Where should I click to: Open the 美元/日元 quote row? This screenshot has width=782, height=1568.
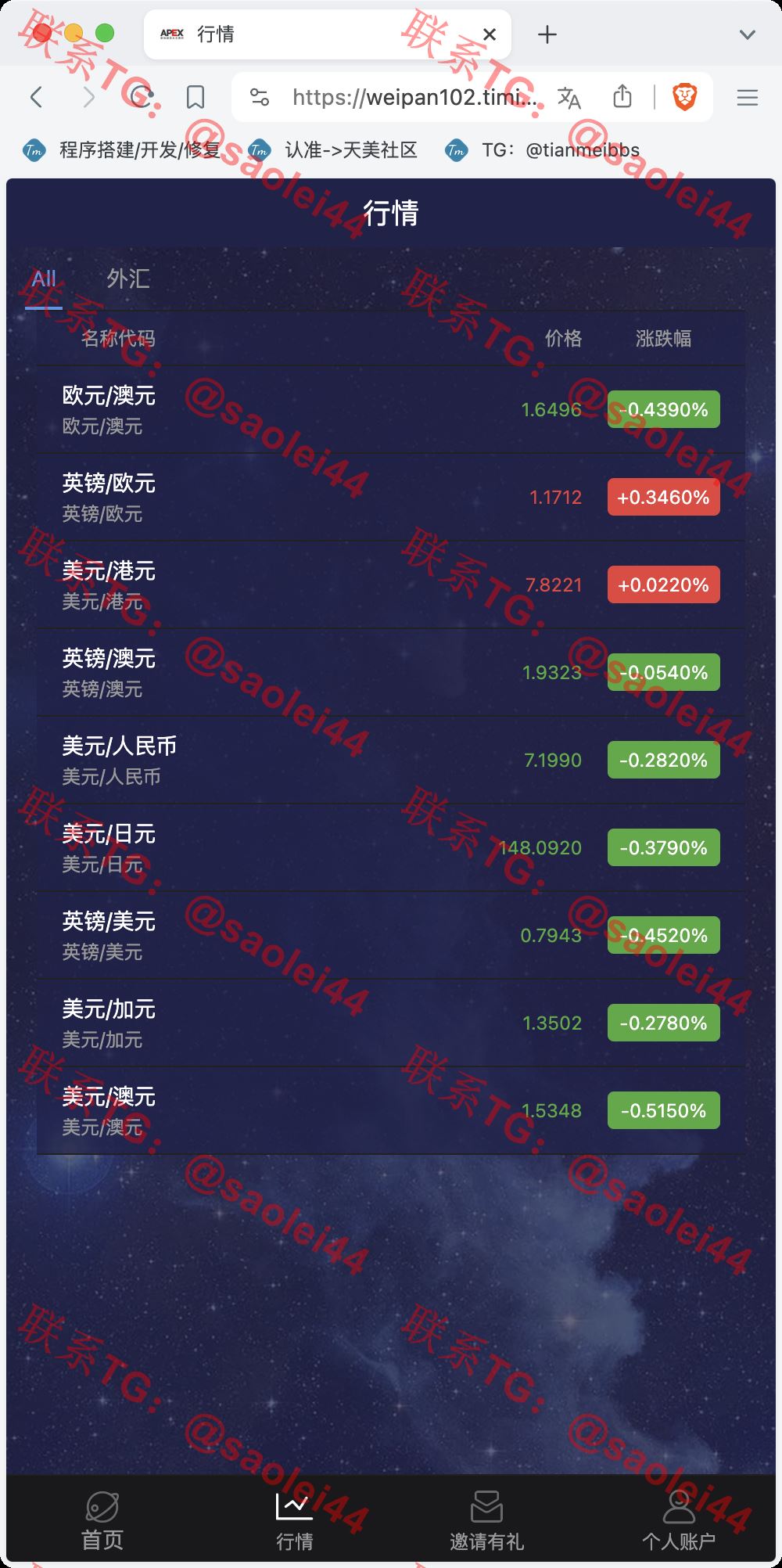pos(391,848)
